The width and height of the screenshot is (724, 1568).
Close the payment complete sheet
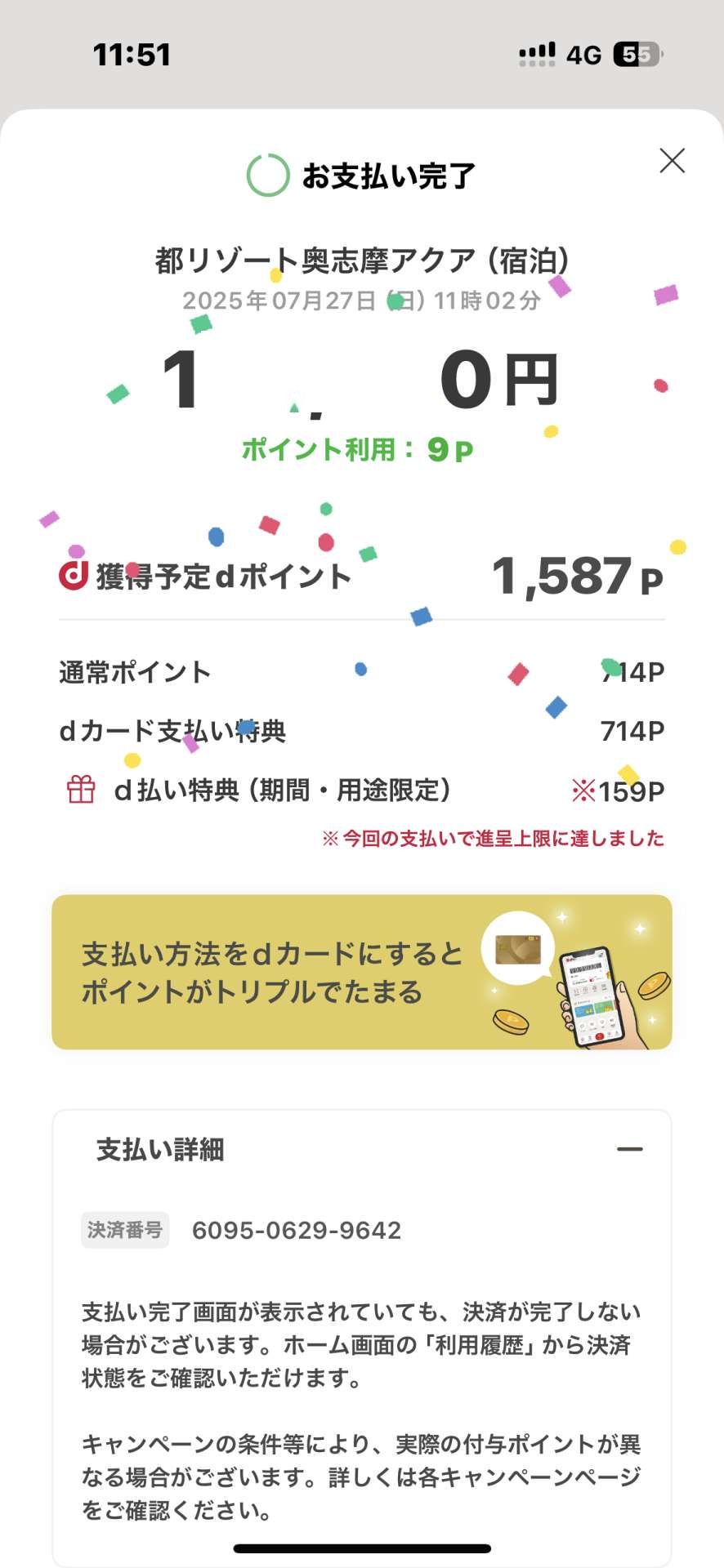(x=672, y=161)
